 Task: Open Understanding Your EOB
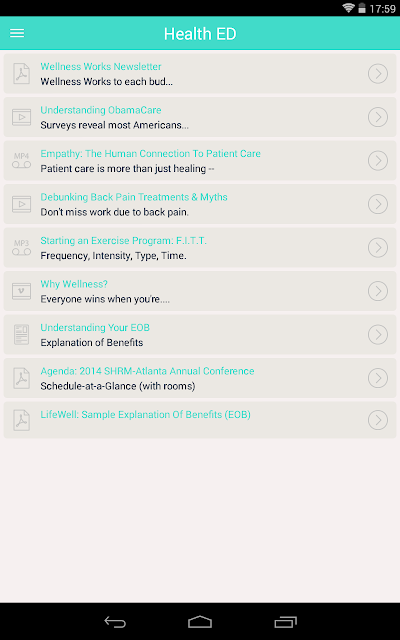(200, 335)
